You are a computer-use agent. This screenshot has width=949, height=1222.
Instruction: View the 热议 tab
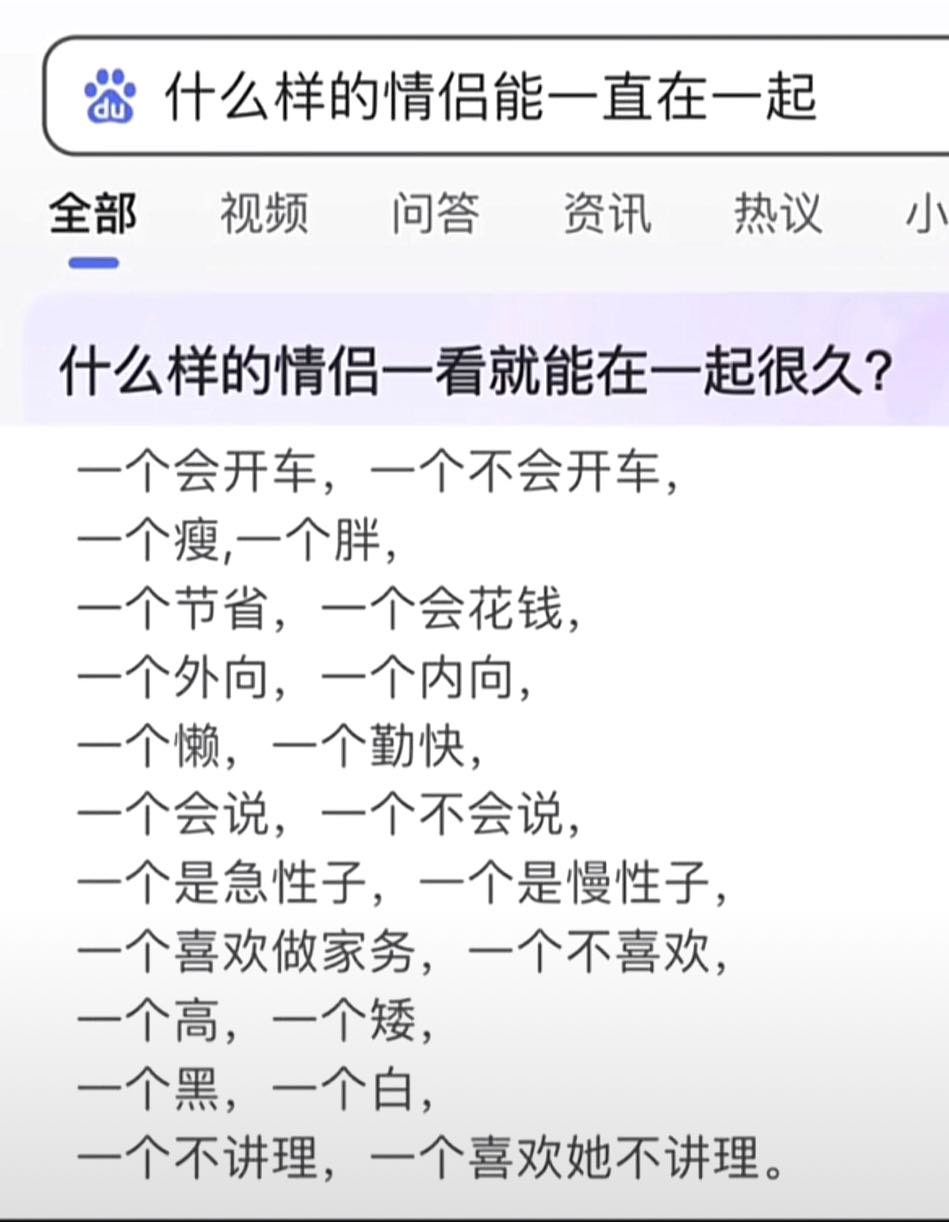click(778, 213)
